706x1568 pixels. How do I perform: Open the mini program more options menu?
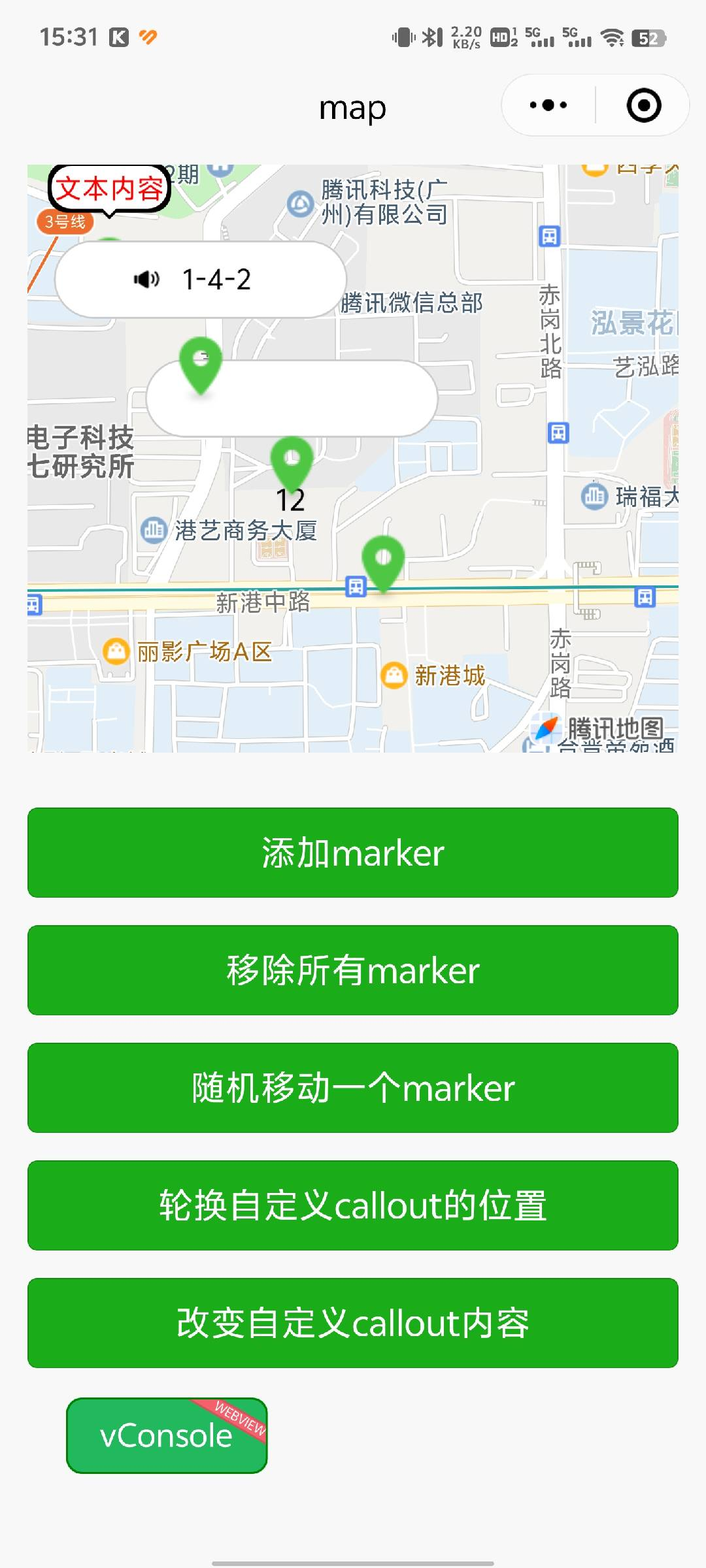[548, 105]
